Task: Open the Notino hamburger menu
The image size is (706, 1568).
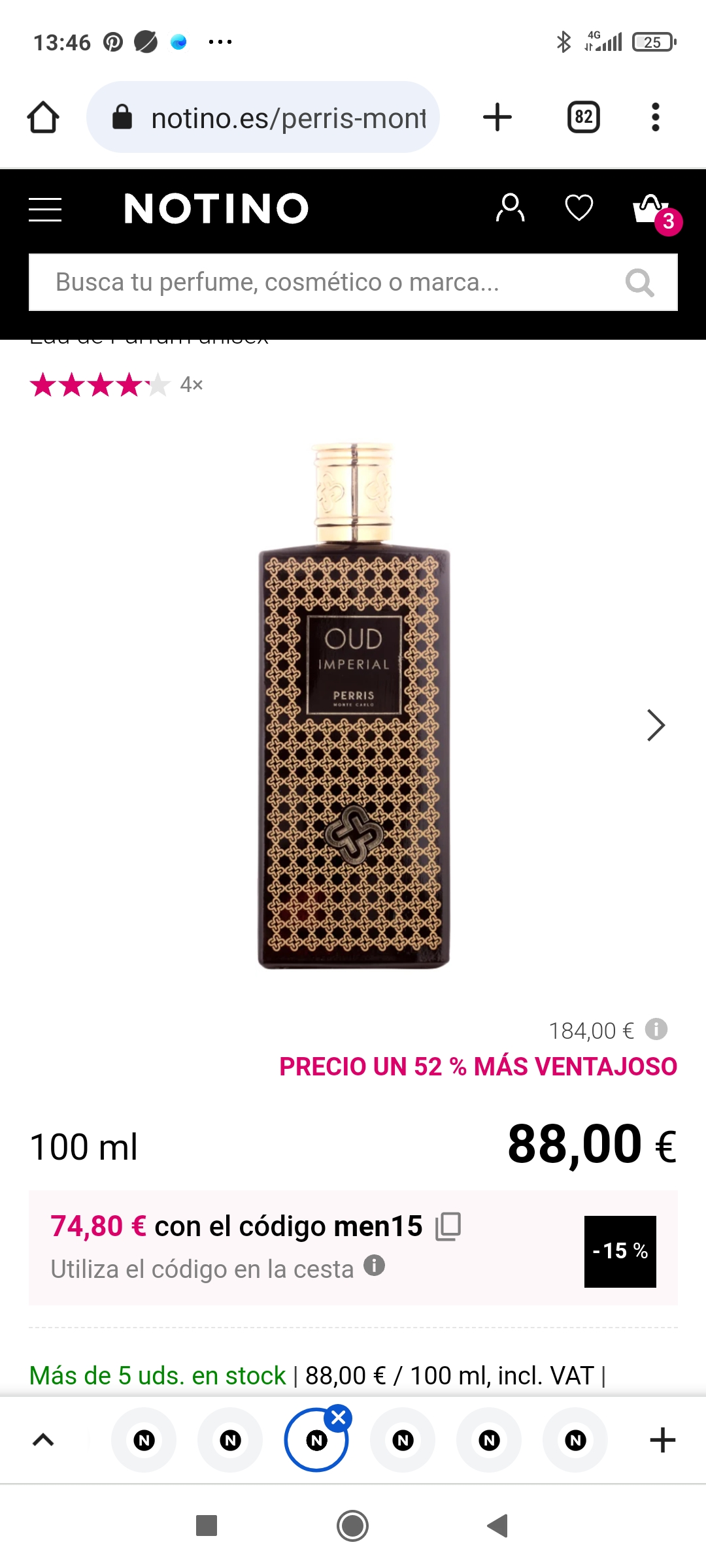Action: pyautogui.click(x=45, y=210)
